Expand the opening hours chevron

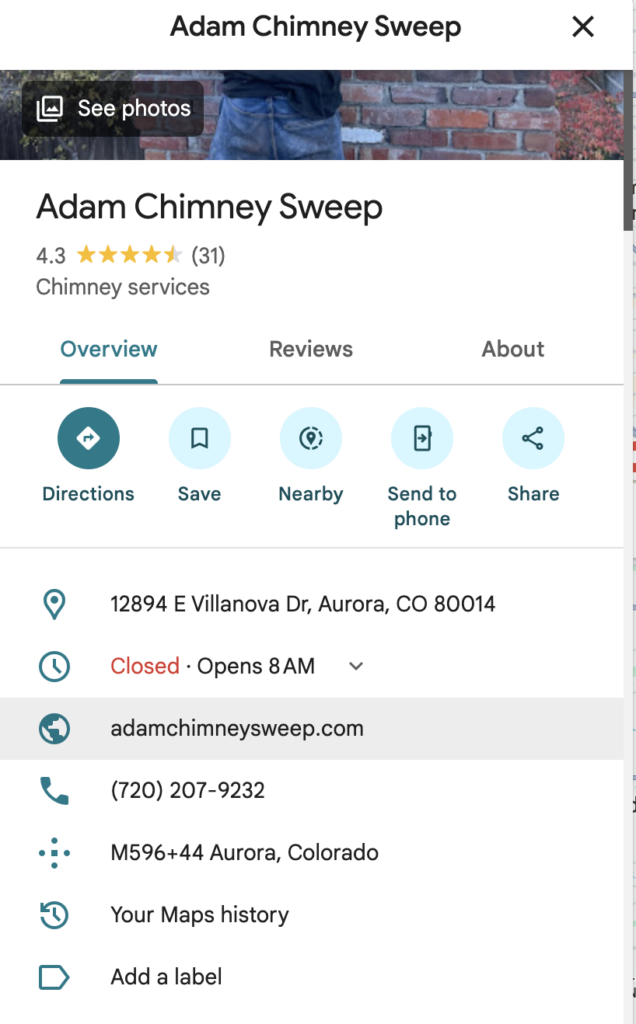(356, 666)
